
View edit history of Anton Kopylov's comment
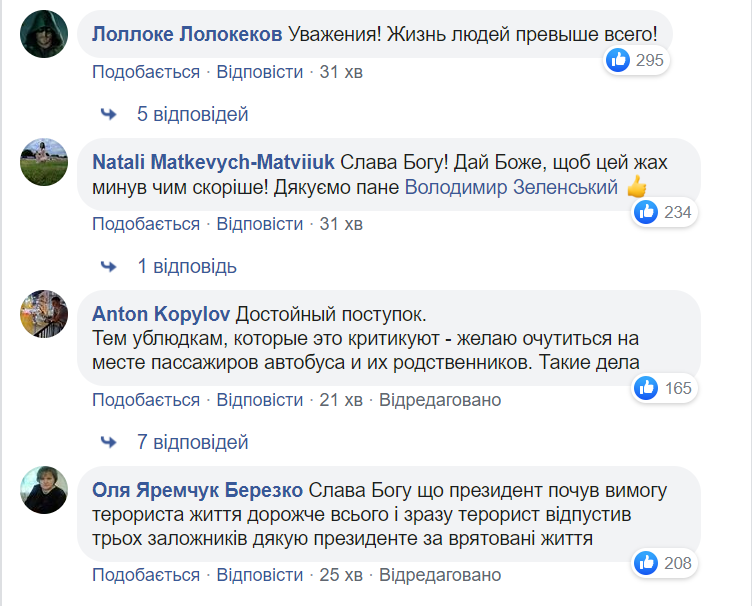[440, 400]
